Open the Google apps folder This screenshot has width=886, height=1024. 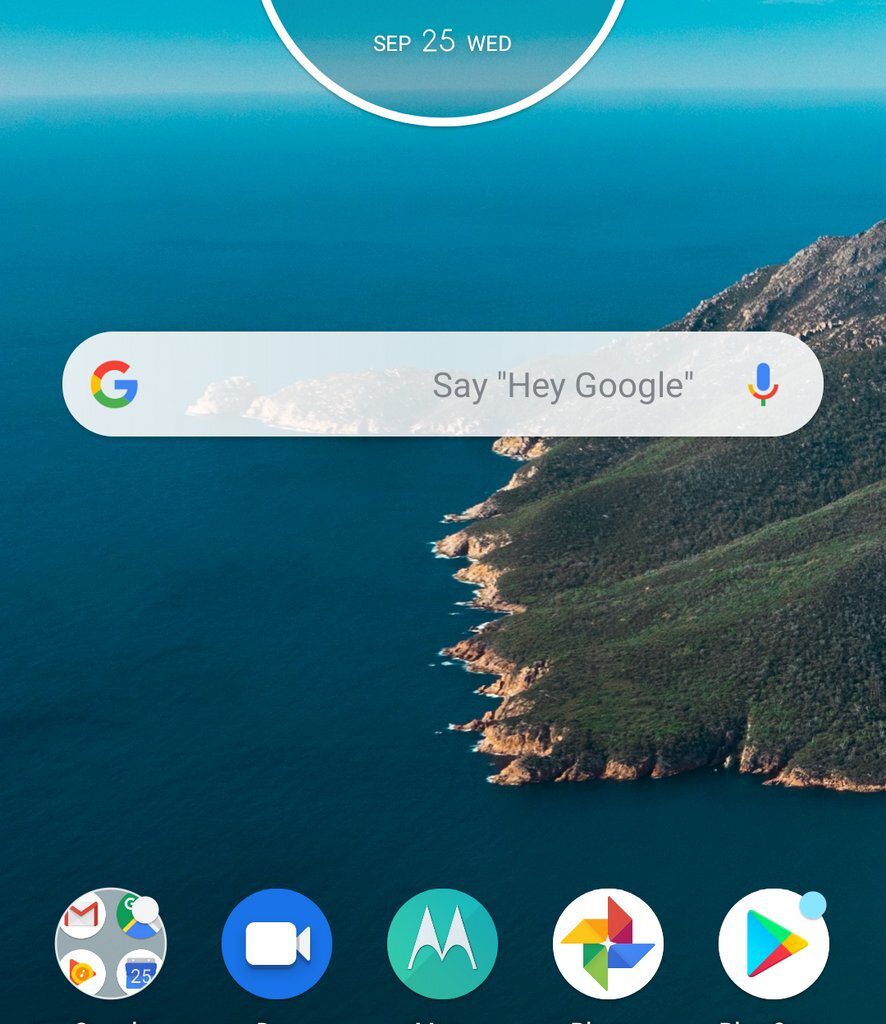point(110,943)
